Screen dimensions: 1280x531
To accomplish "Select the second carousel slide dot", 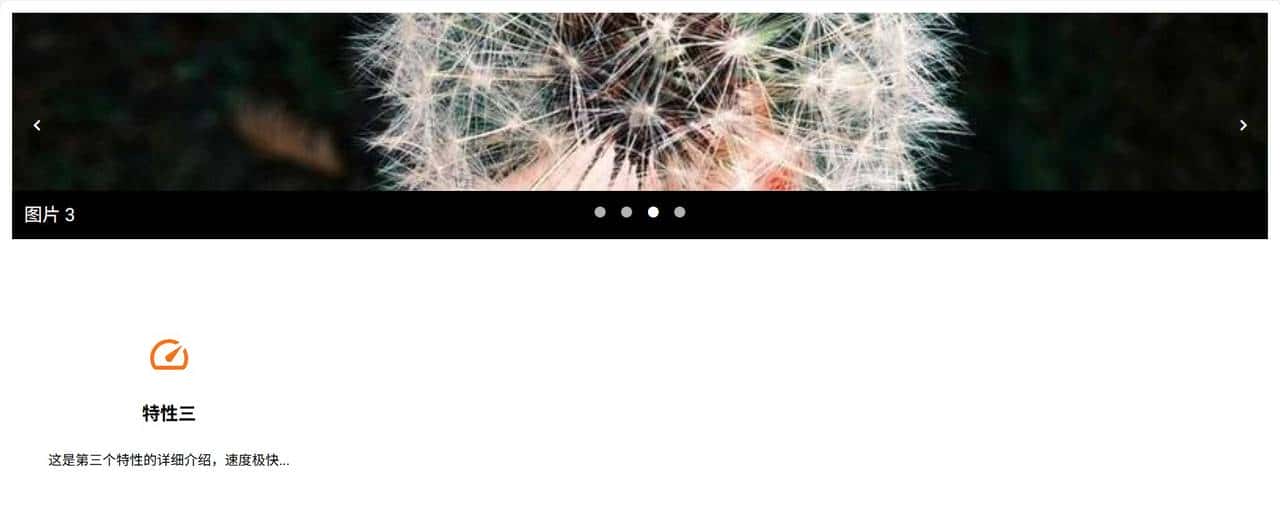I will [626, 212].
